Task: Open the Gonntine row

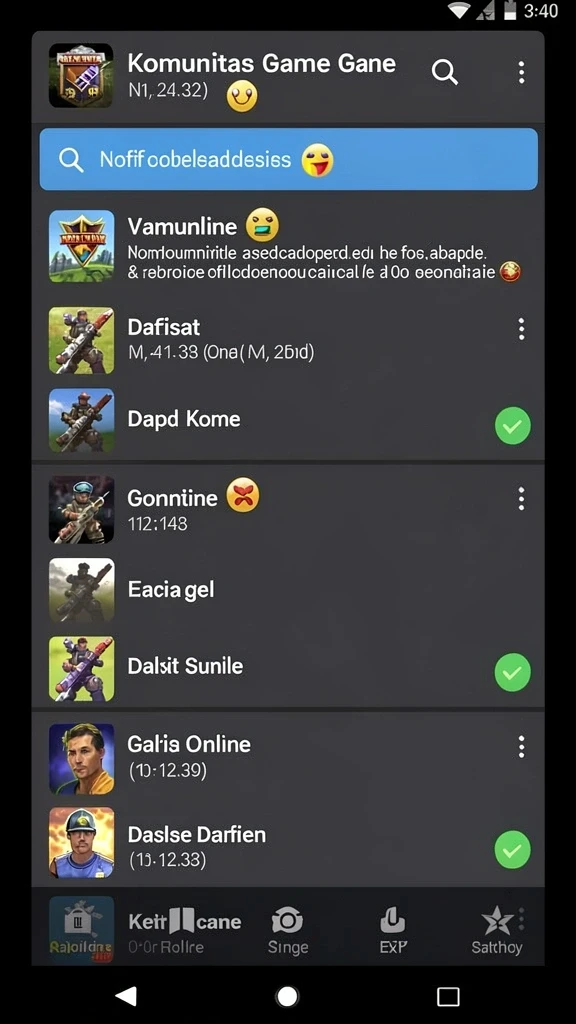Action: click(288, 509)
